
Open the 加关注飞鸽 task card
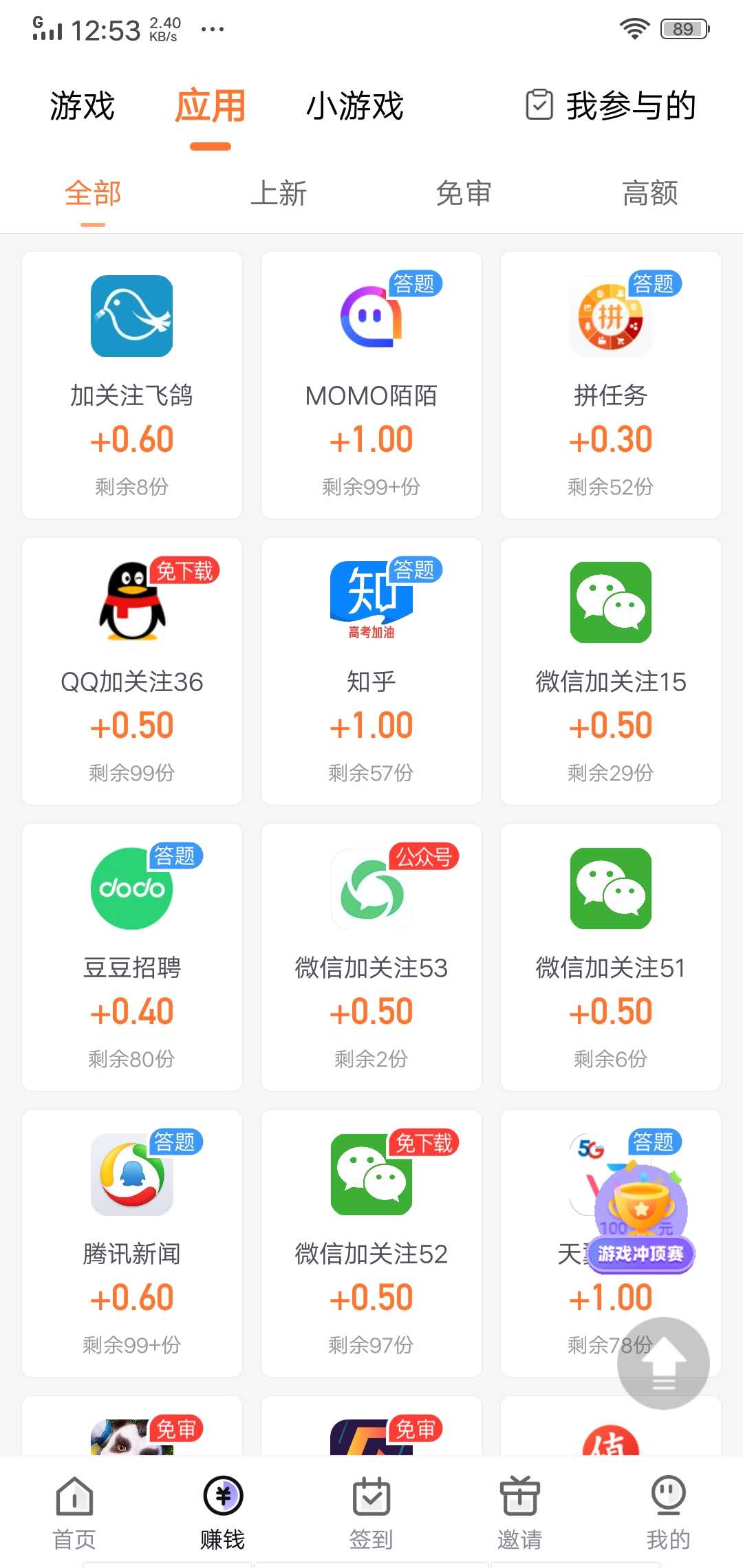(132, 385)
